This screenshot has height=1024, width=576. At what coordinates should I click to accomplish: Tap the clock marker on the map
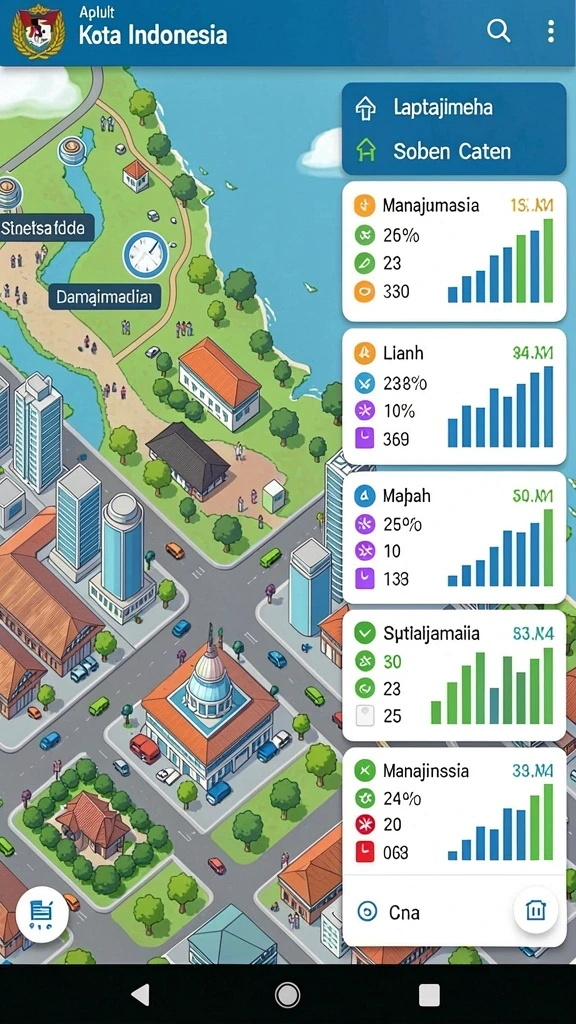[146, 253]
